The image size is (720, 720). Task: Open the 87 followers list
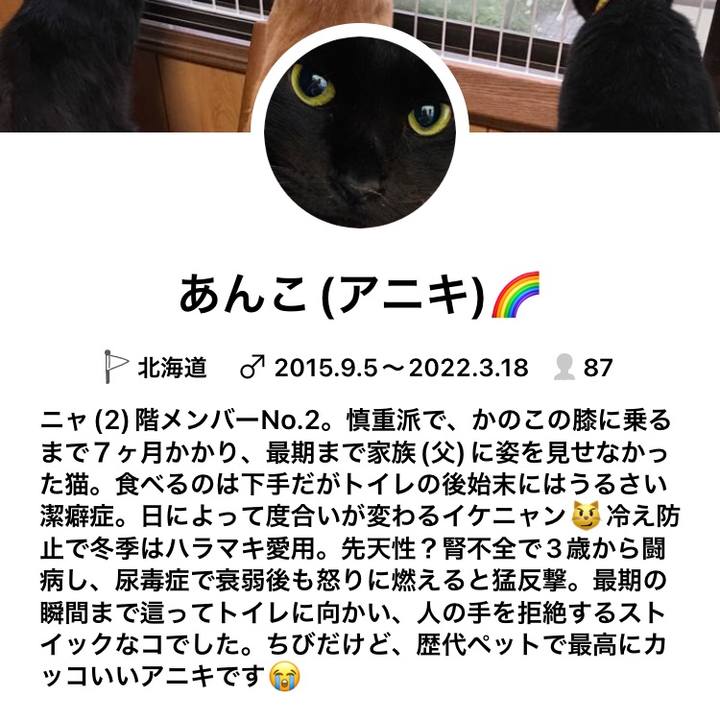pos(583,368)
